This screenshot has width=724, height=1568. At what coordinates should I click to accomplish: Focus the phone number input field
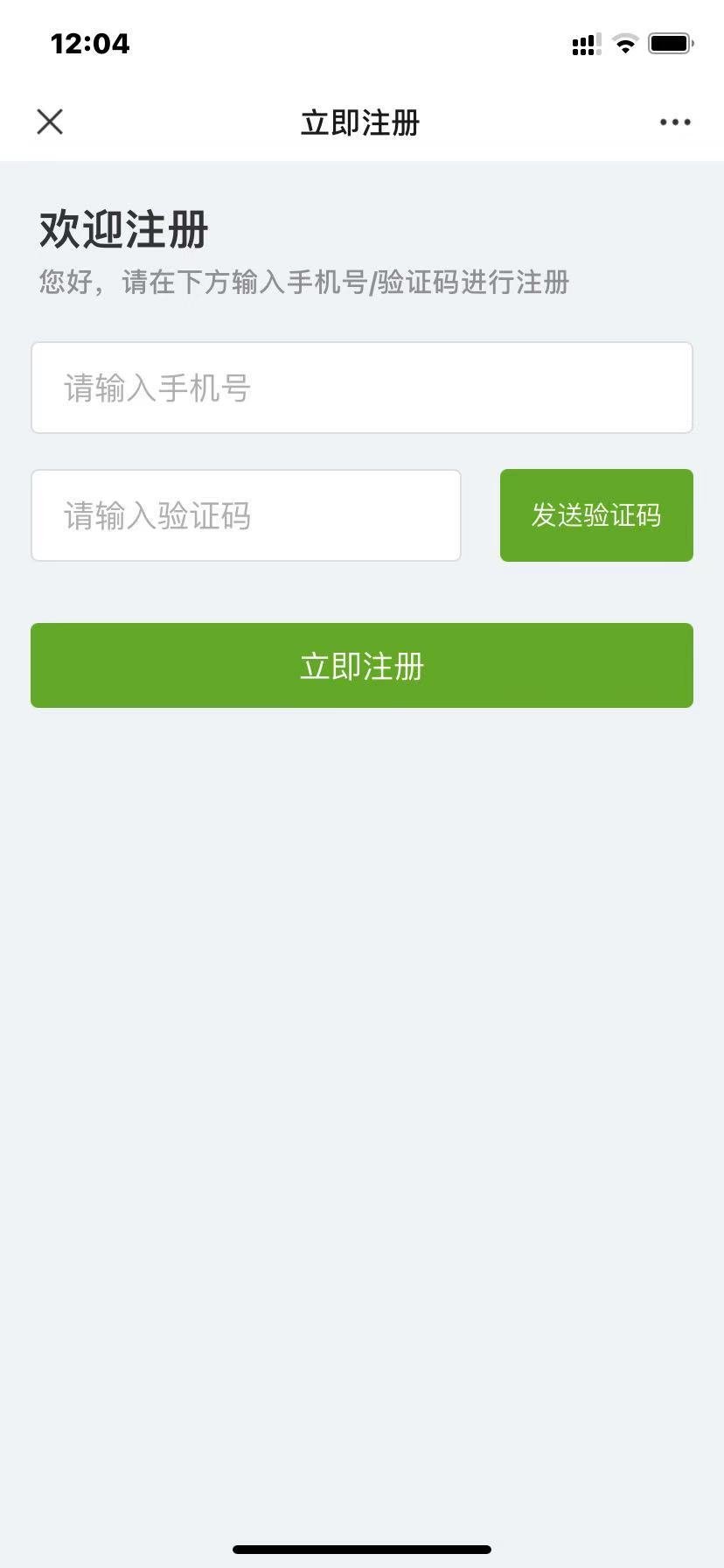362,388
